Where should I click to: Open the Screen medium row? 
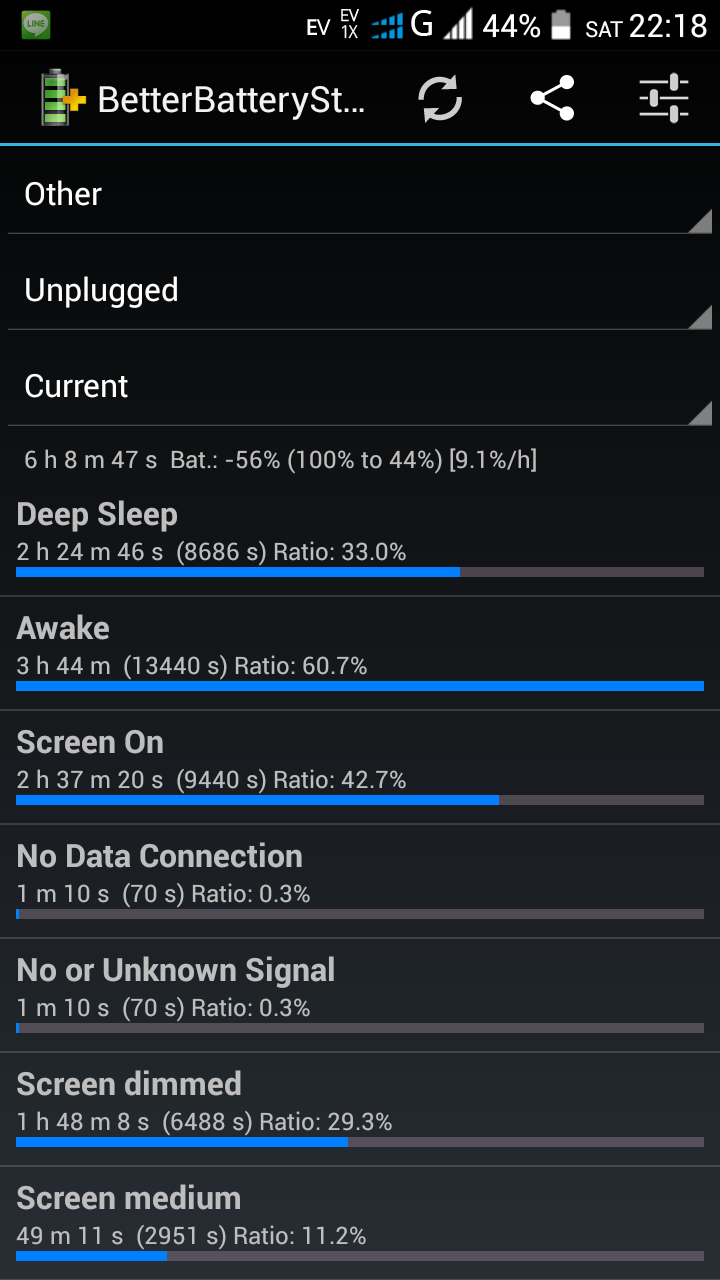[x=360, y=1224]
